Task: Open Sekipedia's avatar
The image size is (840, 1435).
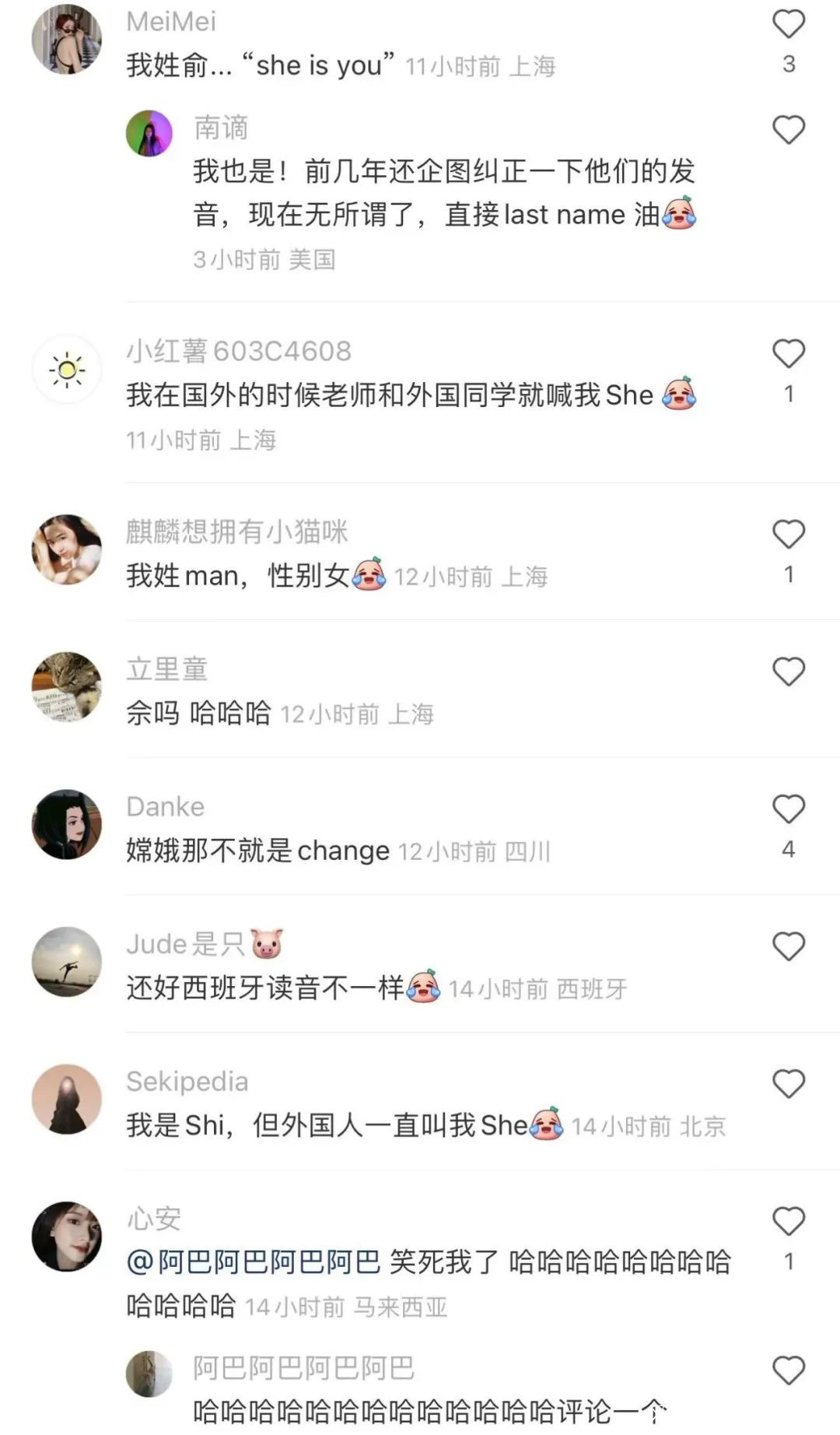Action: click(67, 1099)
